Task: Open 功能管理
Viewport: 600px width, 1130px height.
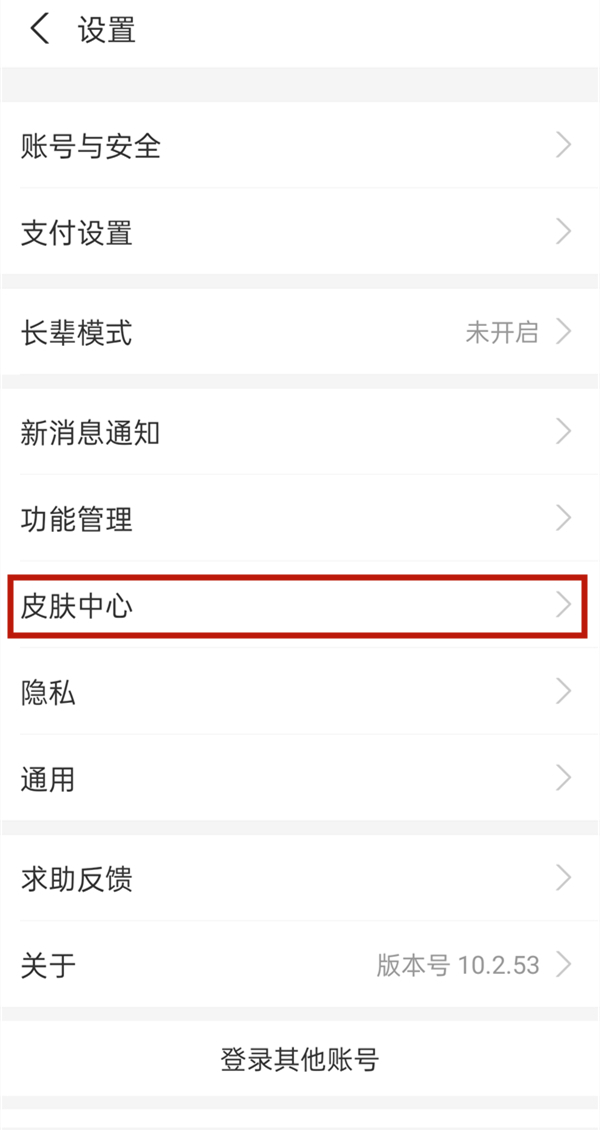Action: point(300,518)
